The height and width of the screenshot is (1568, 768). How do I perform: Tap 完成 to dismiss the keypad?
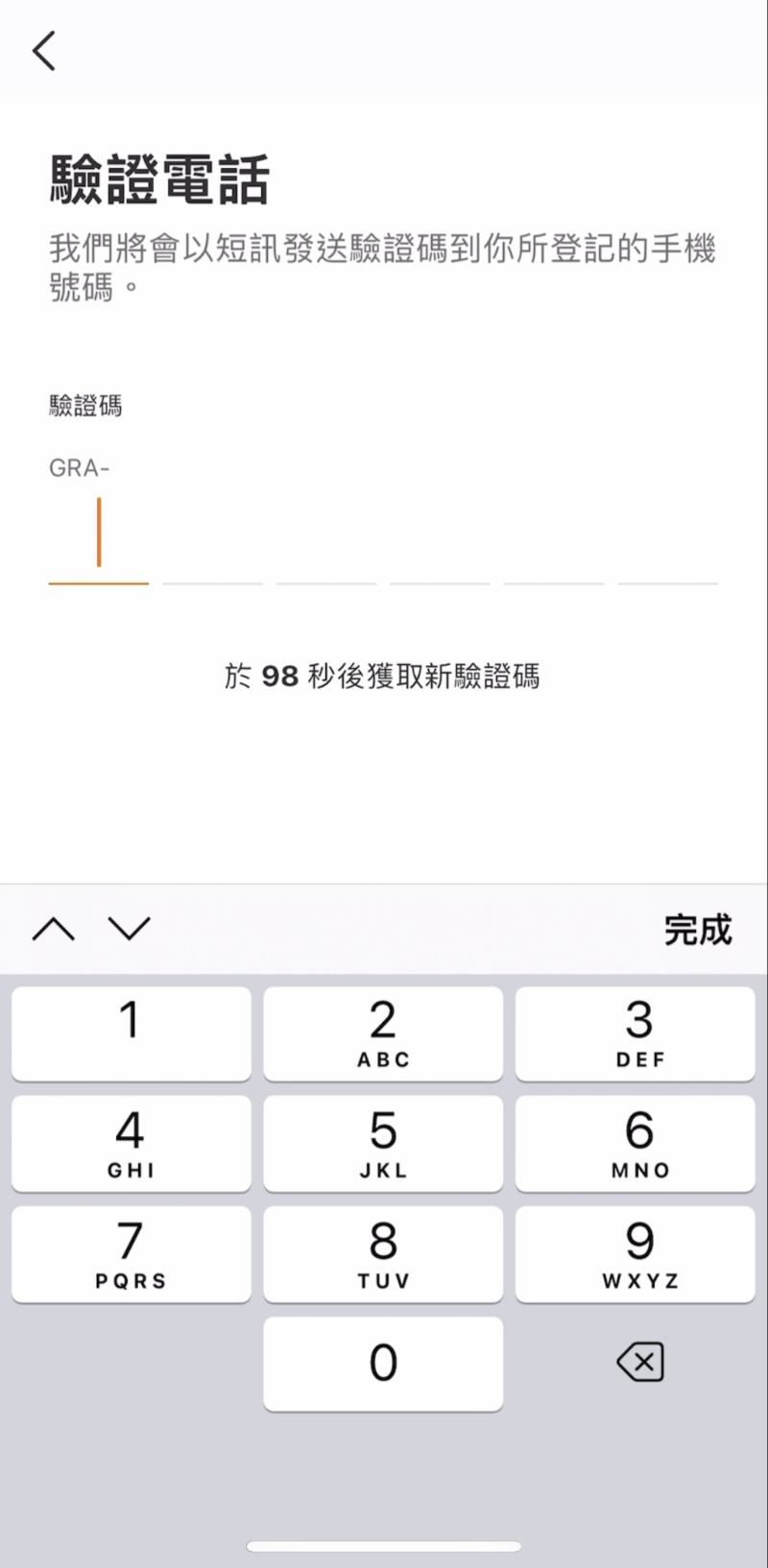click(x=697, y=929)
